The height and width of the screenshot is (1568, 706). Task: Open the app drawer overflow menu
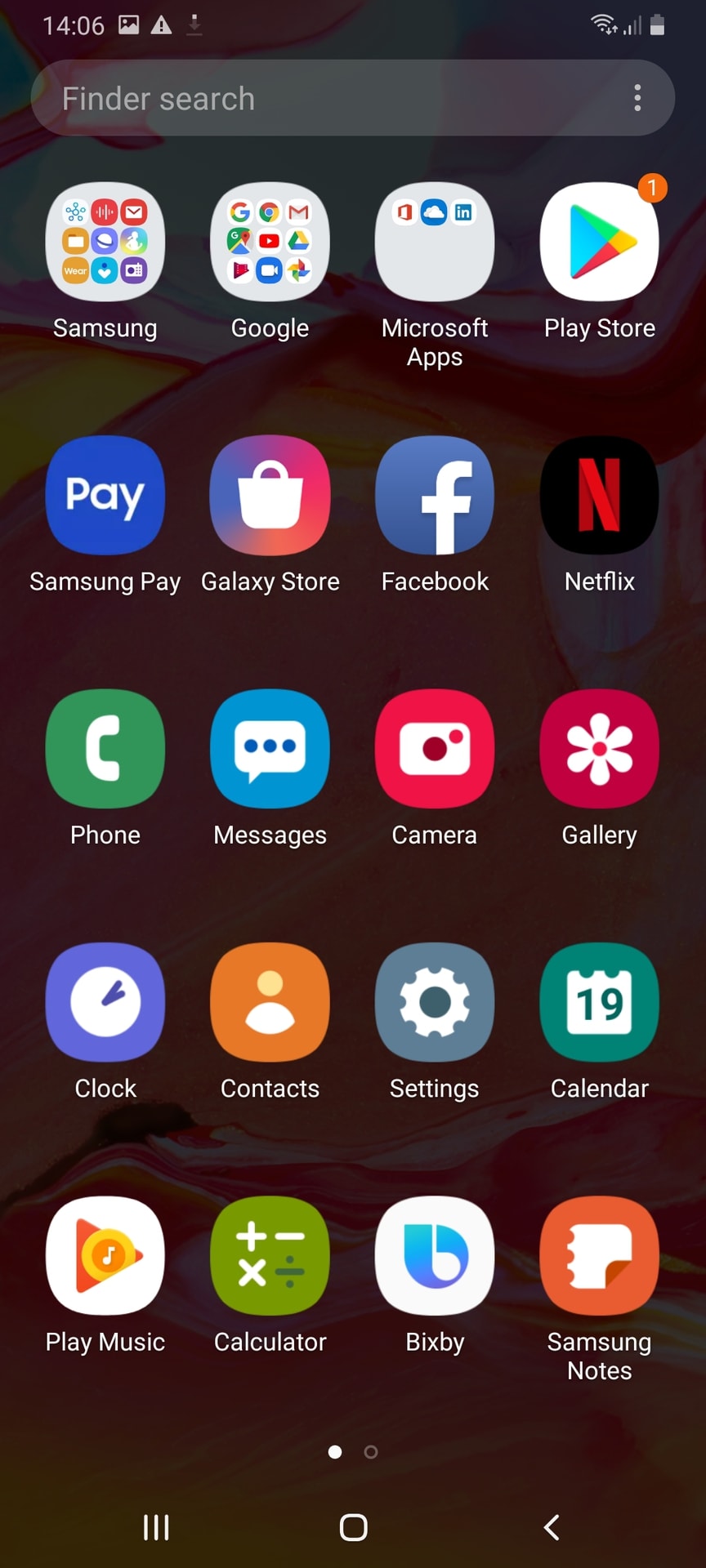pyautogui.click(x=637, y=99)
